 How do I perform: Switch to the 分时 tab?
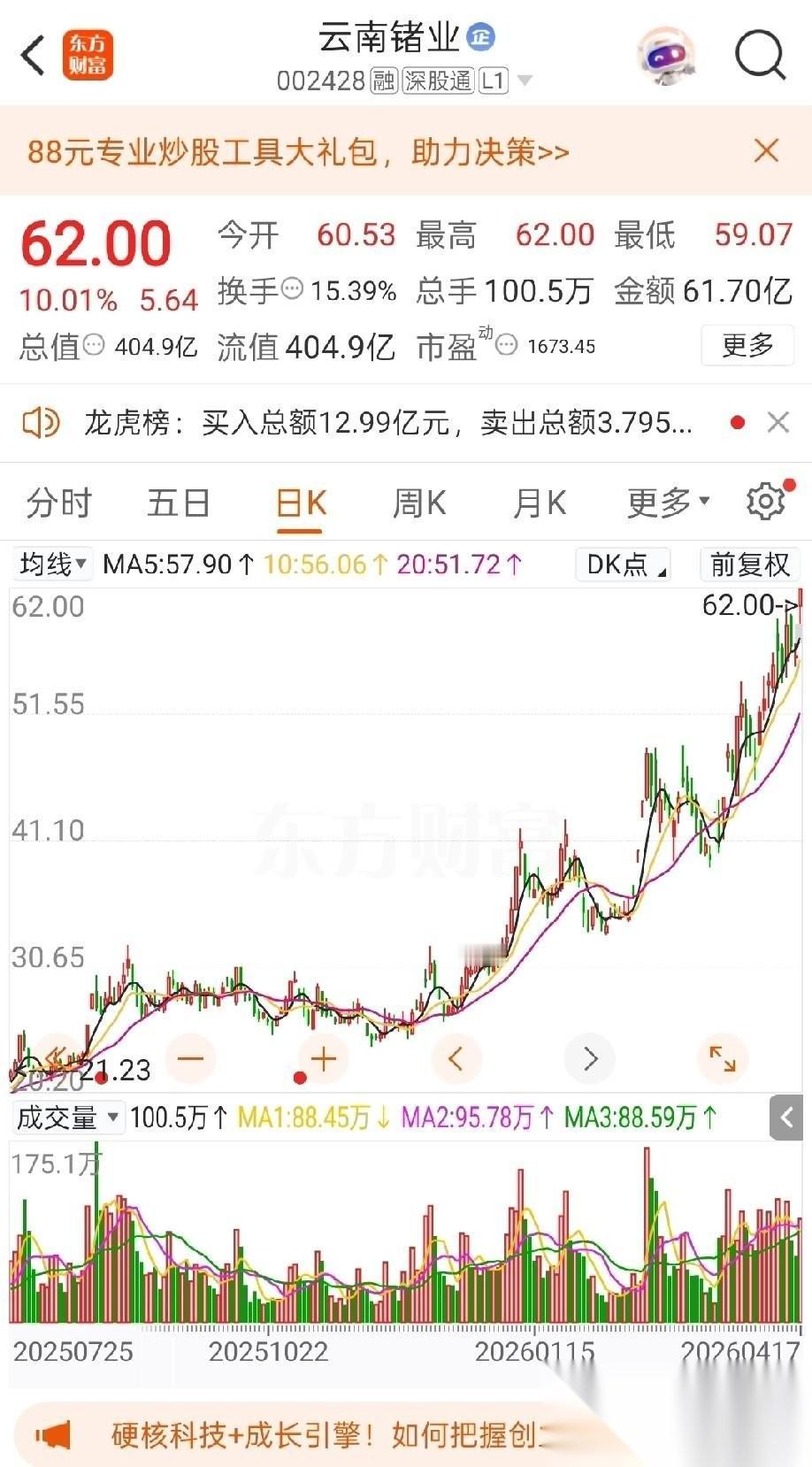click(x=59, y=502)
